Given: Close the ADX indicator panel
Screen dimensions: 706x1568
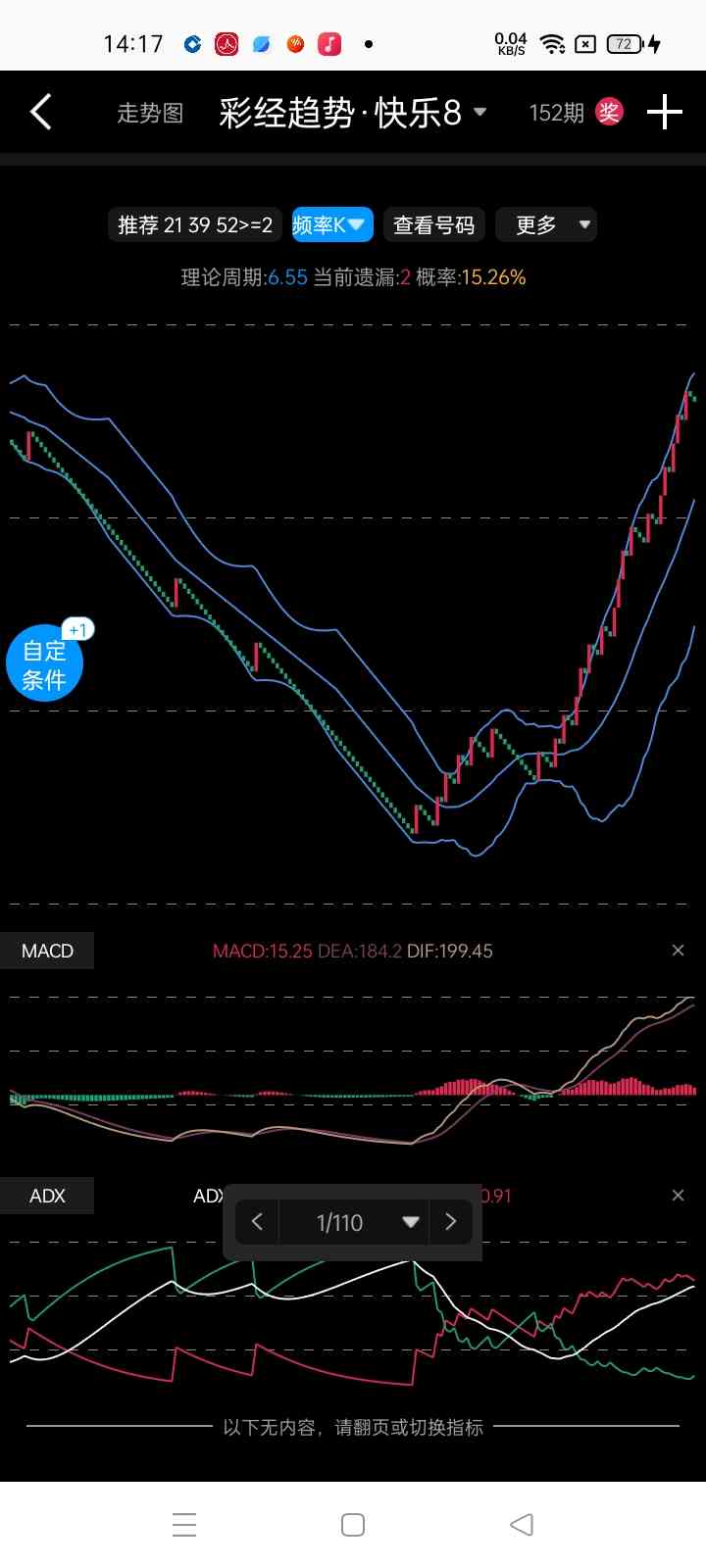Looking at the screenshot, I should (x=678, y=1196).
